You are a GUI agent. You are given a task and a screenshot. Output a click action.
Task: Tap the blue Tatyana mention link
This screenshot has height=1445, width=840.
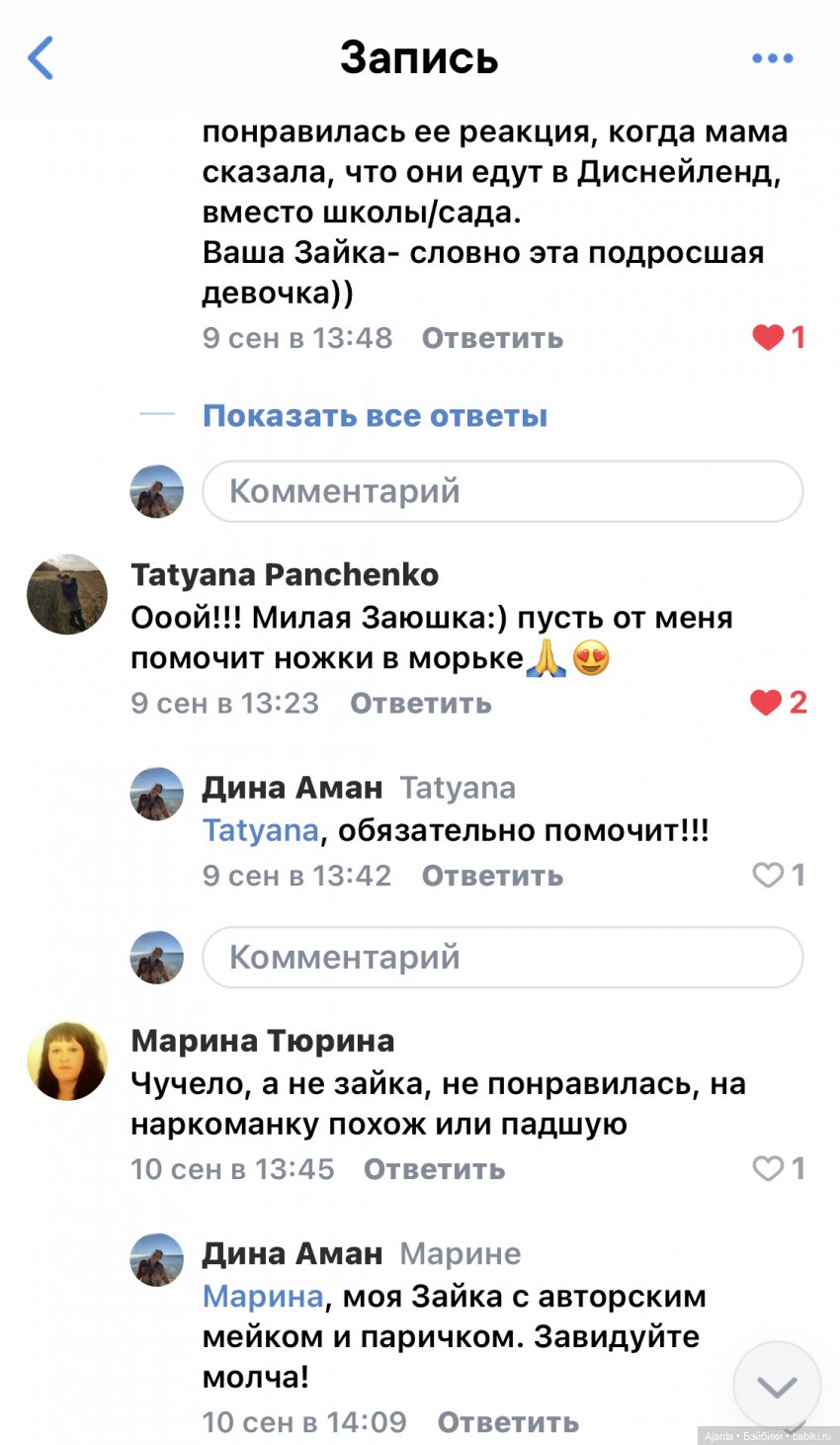261,830
